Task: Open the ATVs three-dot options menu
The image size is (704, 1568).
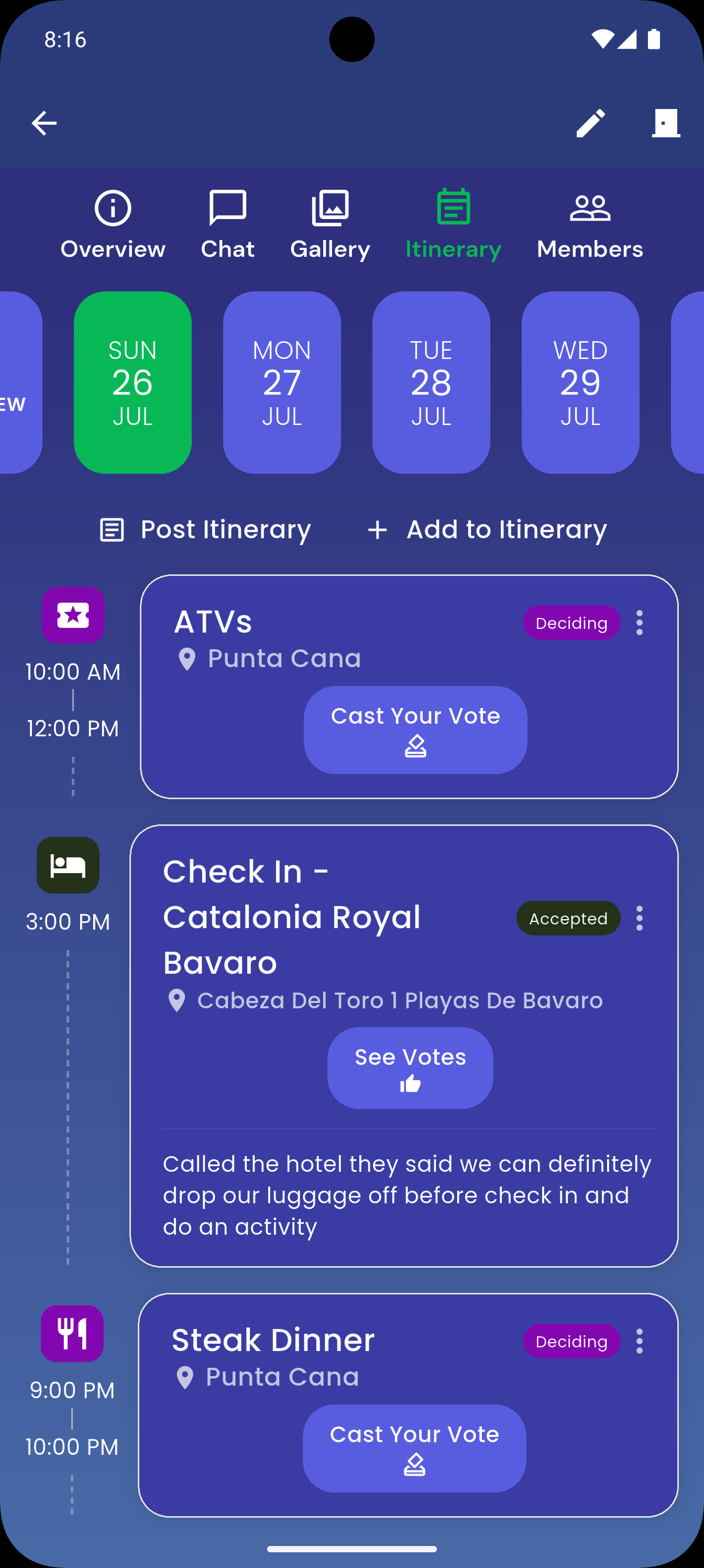Action: pos(639,623)
